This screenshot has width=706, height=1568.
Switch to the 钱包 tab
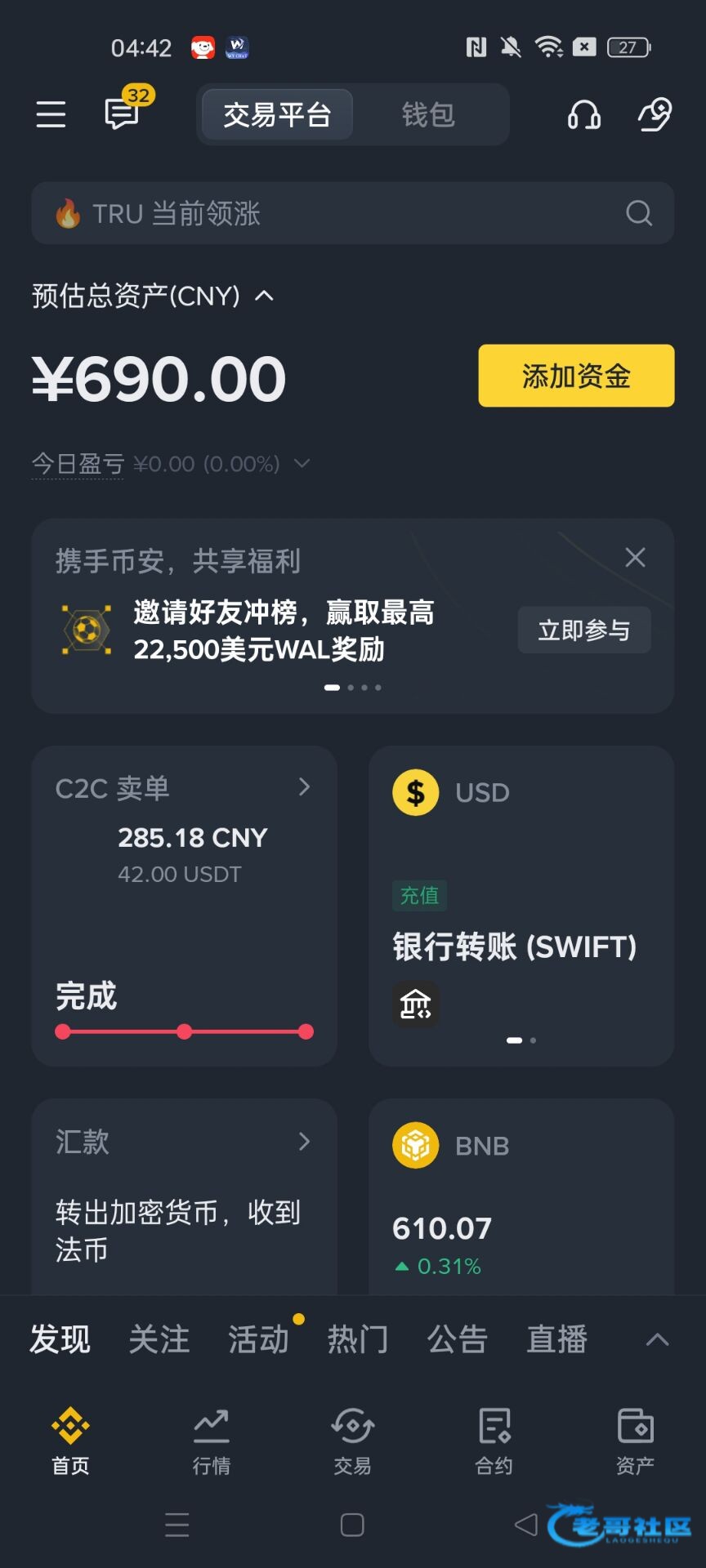tap(428, 114)
